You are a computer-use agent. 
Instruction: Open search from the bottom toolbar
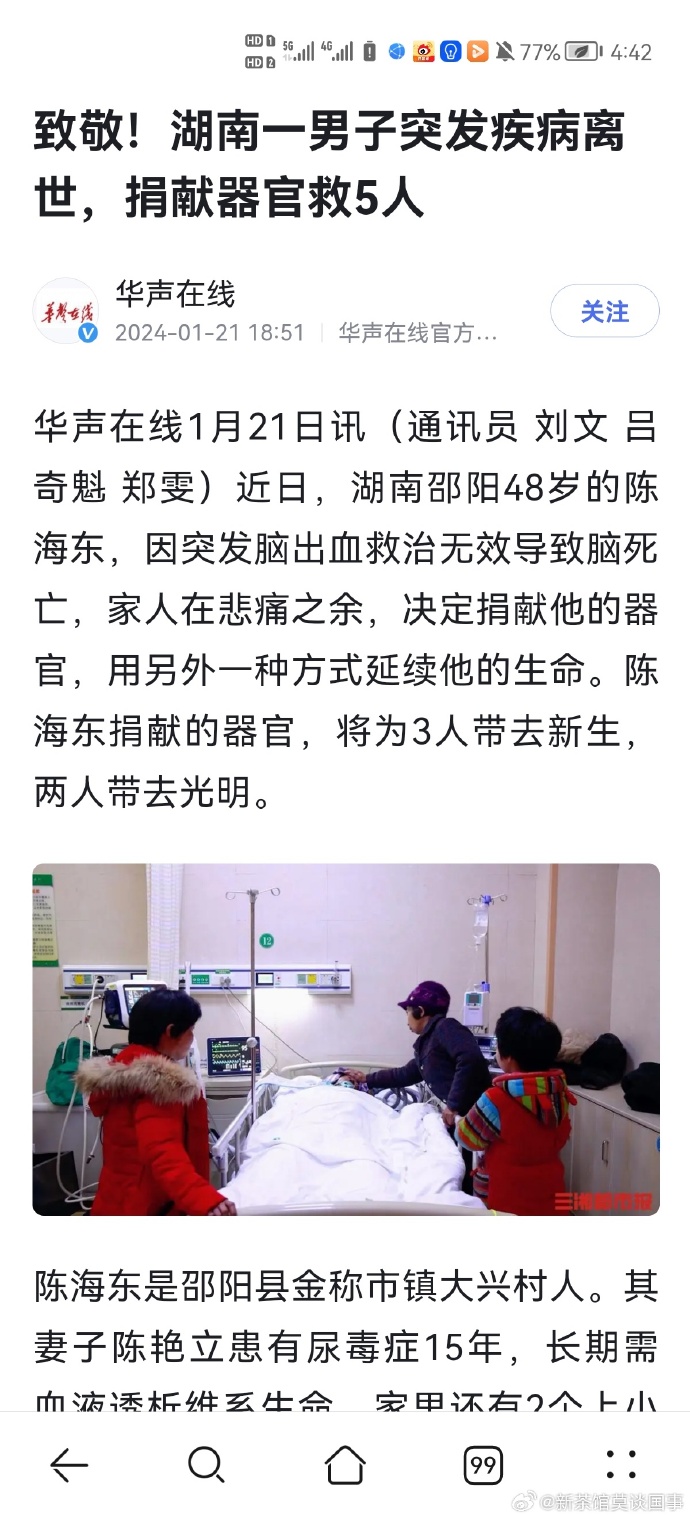[x=206, y=1465]
